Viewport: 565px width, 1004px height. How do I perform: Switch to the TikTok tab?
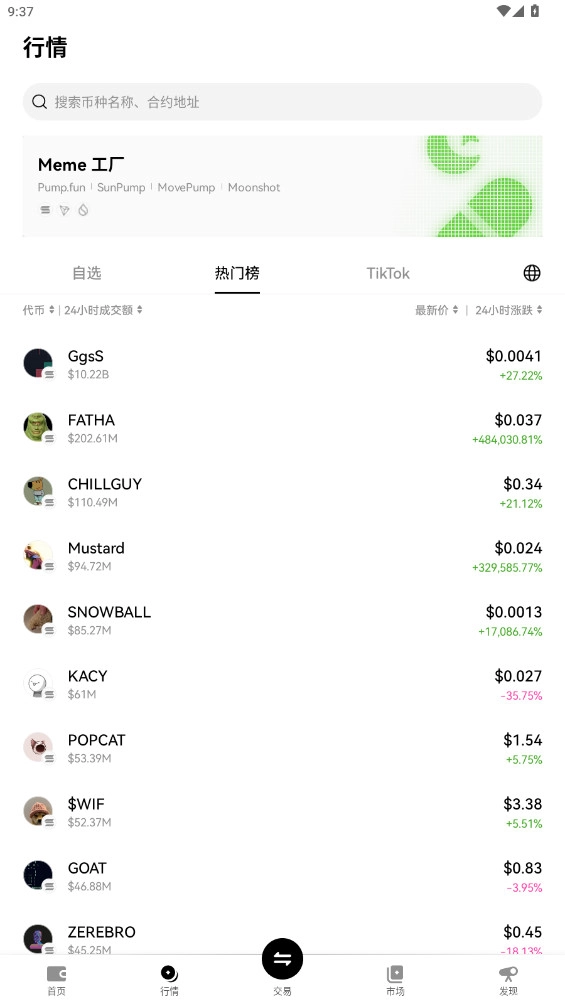388,273
